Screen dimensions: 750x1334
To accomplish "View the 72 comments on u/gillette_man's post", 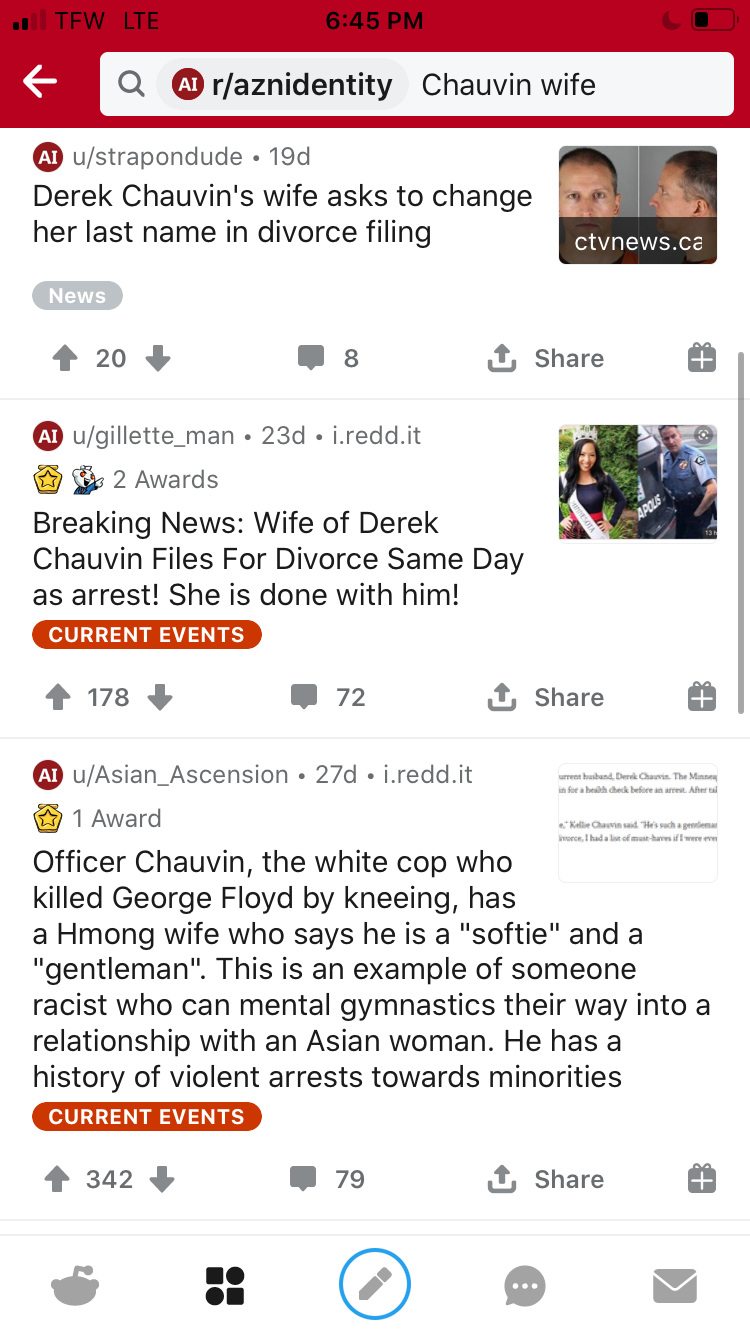I will (x=328, y=697).
